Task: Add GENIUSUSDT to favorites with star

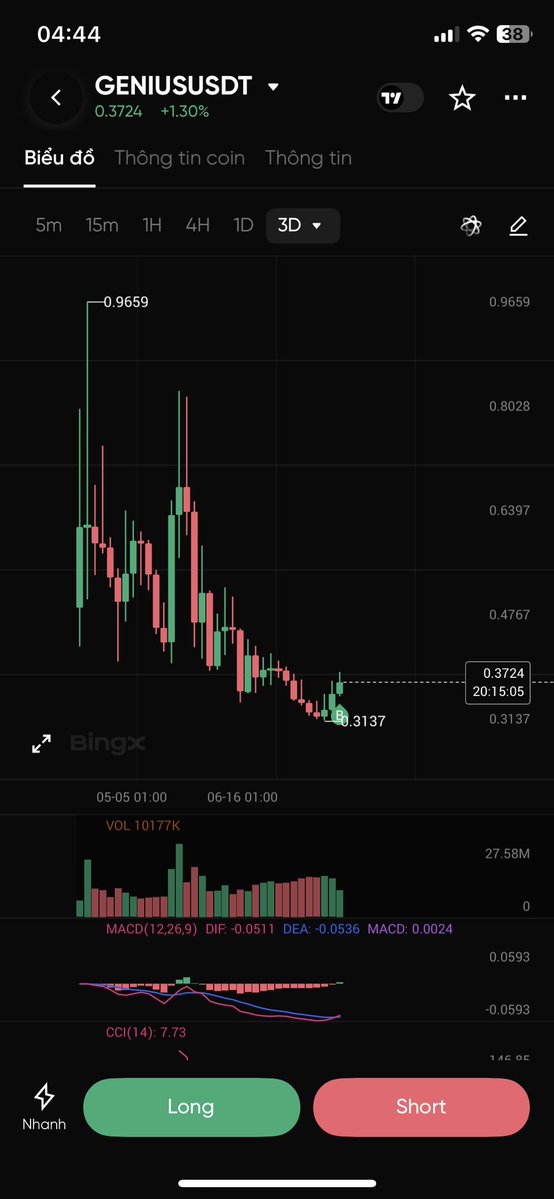Action: point(462,98)
